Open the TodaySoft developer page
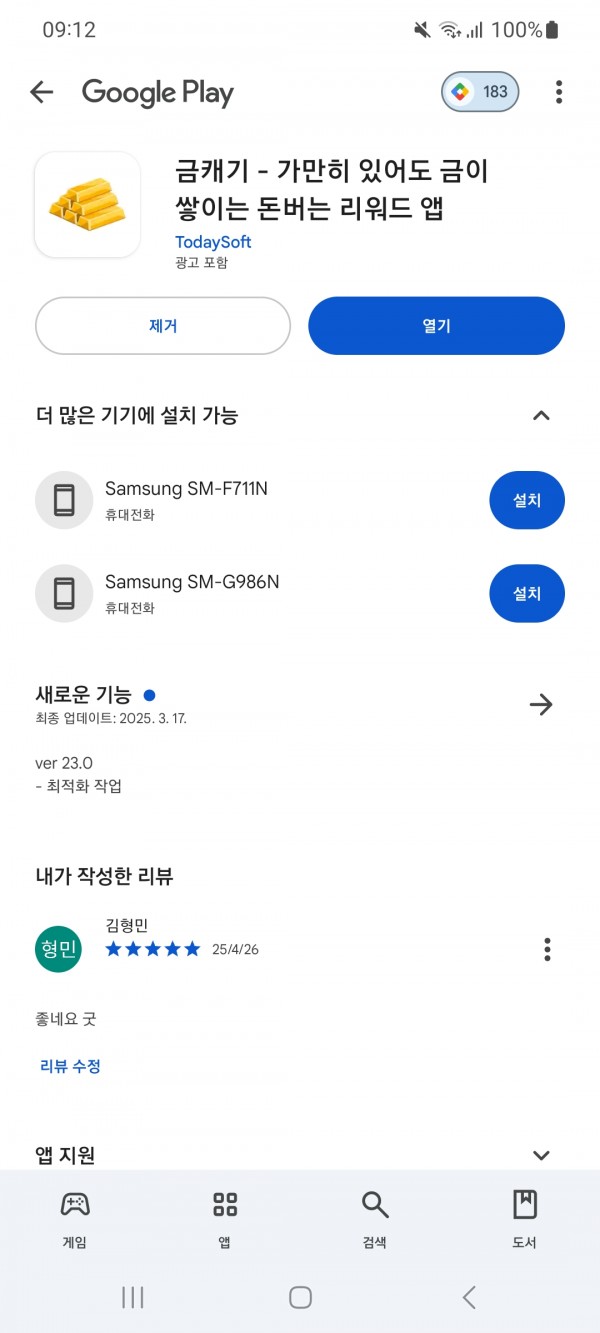The width and height of the screenshot is (600, 1333). pos(213,242)
